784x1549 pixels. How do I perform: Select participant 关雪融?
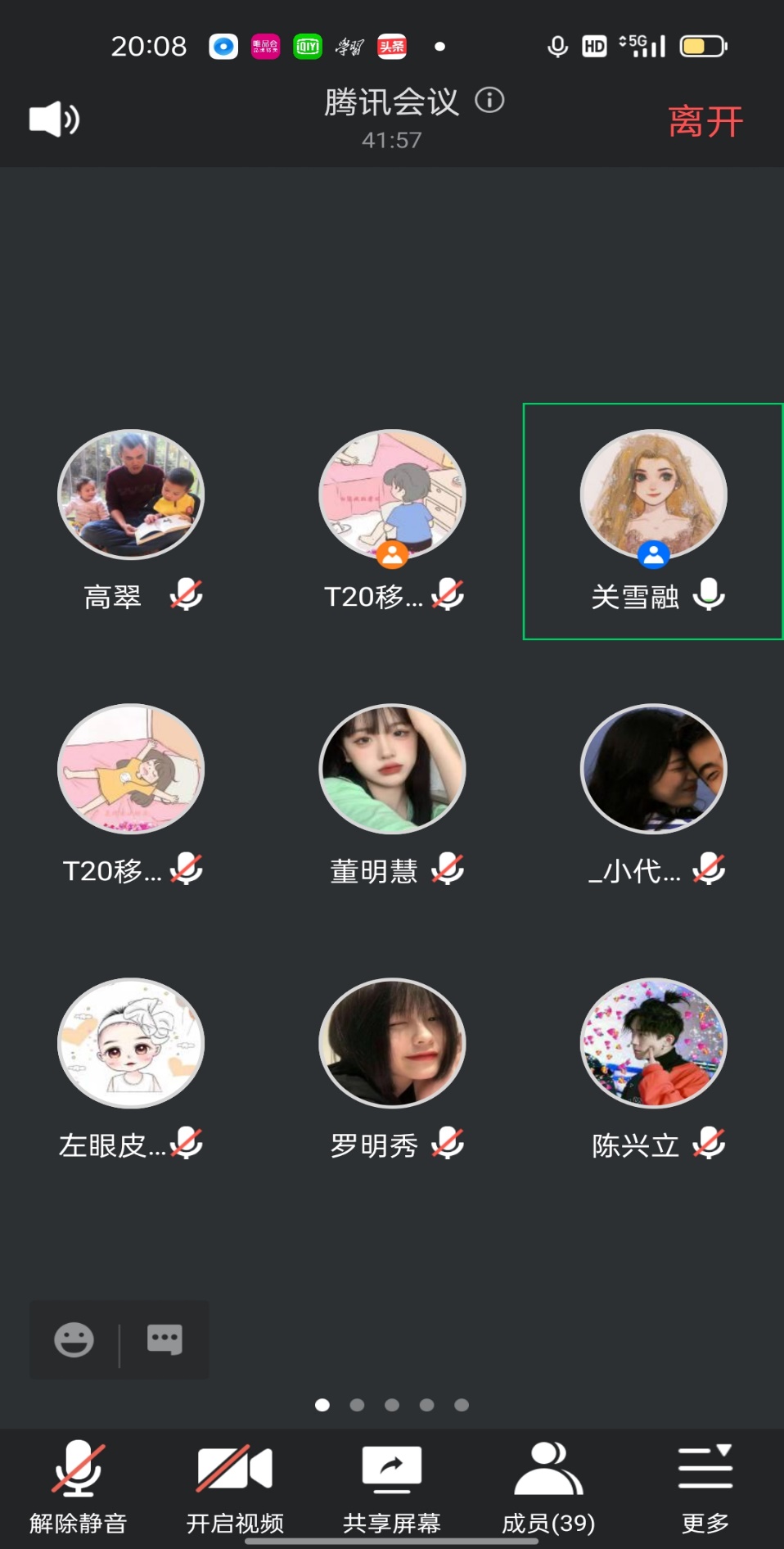[653, 495]
